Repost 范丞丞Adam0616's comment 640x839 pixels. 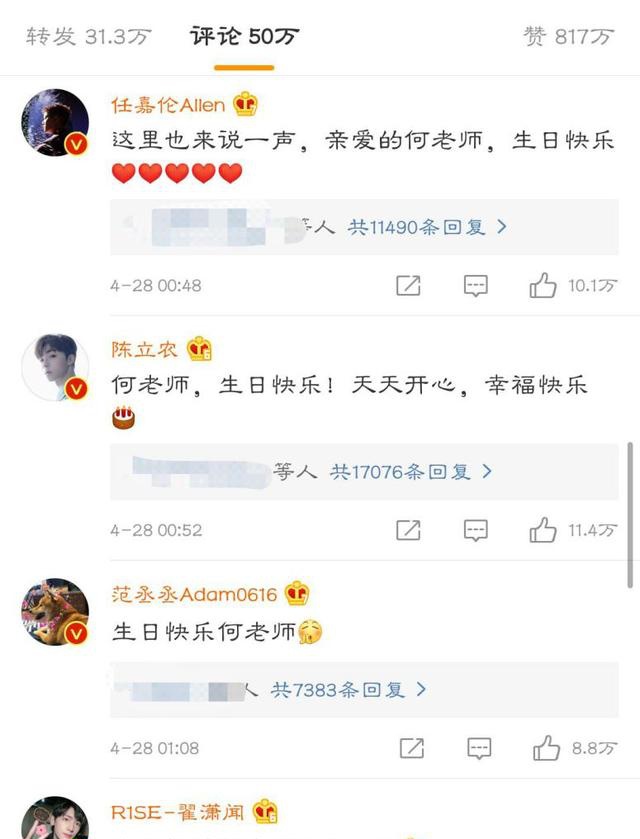(410, 747)
